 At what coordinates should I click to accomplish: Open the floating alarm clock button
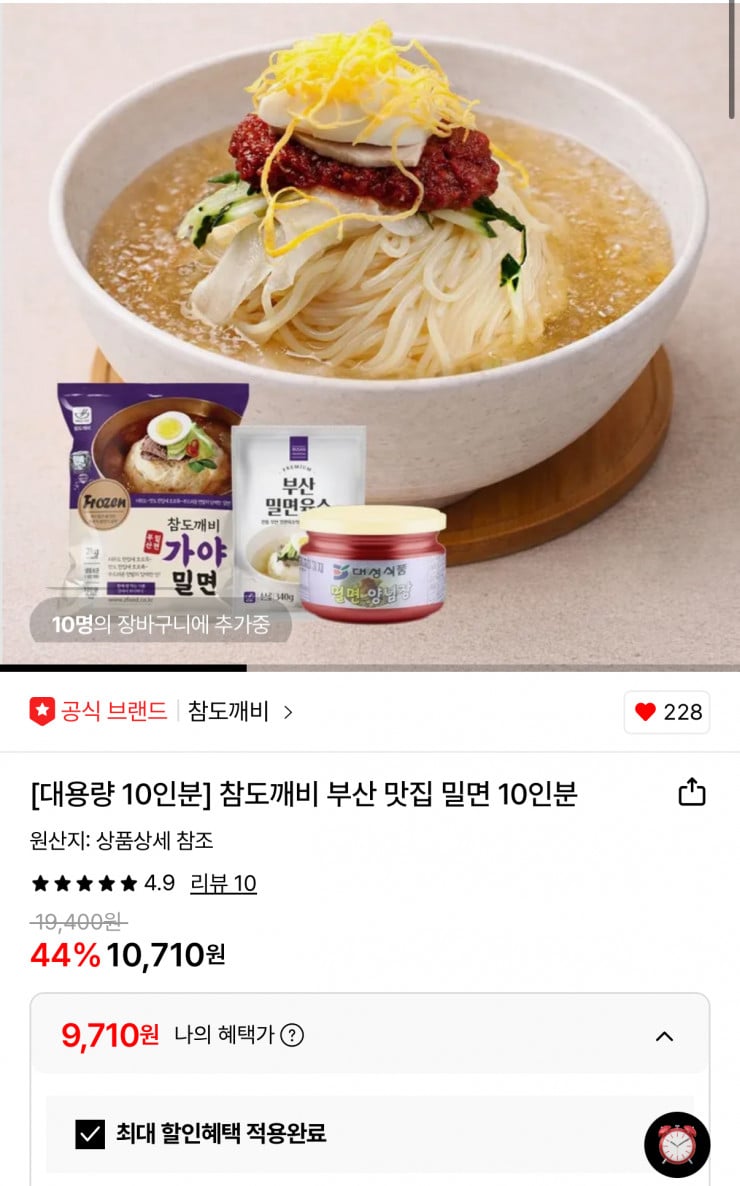pos(677,1144)
